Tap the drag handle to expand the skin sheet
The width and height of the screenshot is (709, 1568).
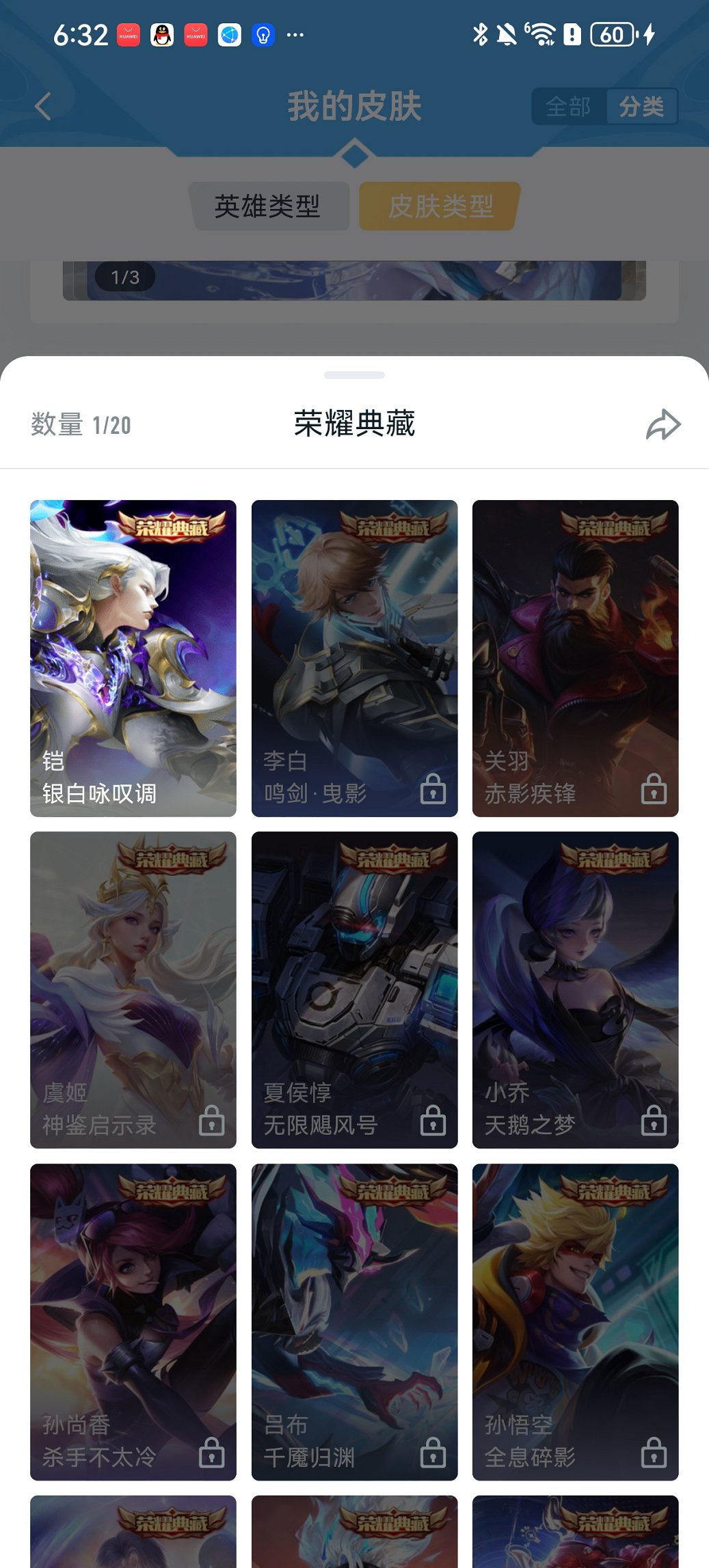click(x=354, y=374)
